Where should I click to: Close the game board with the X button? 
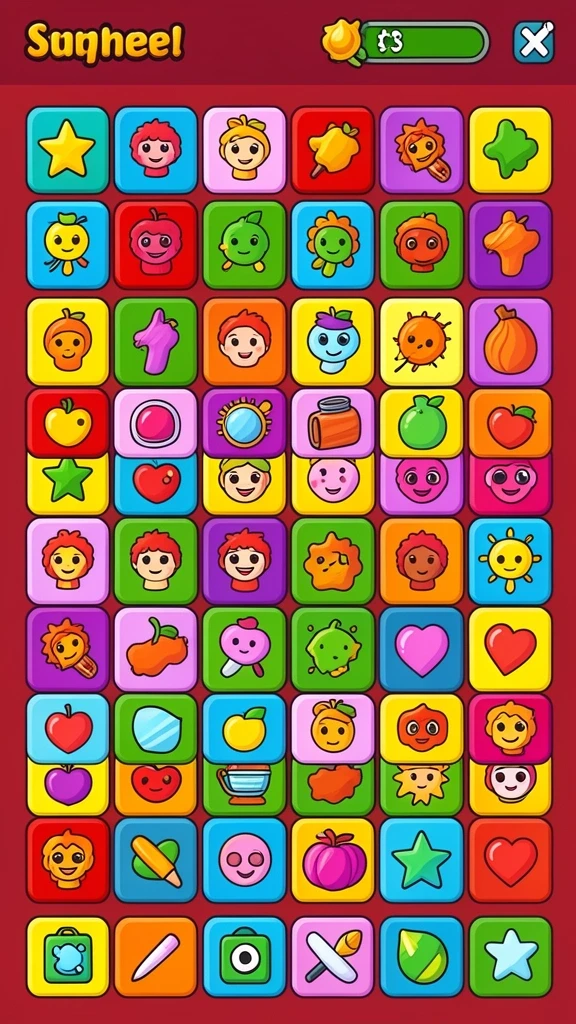click(x=534, y=42)
